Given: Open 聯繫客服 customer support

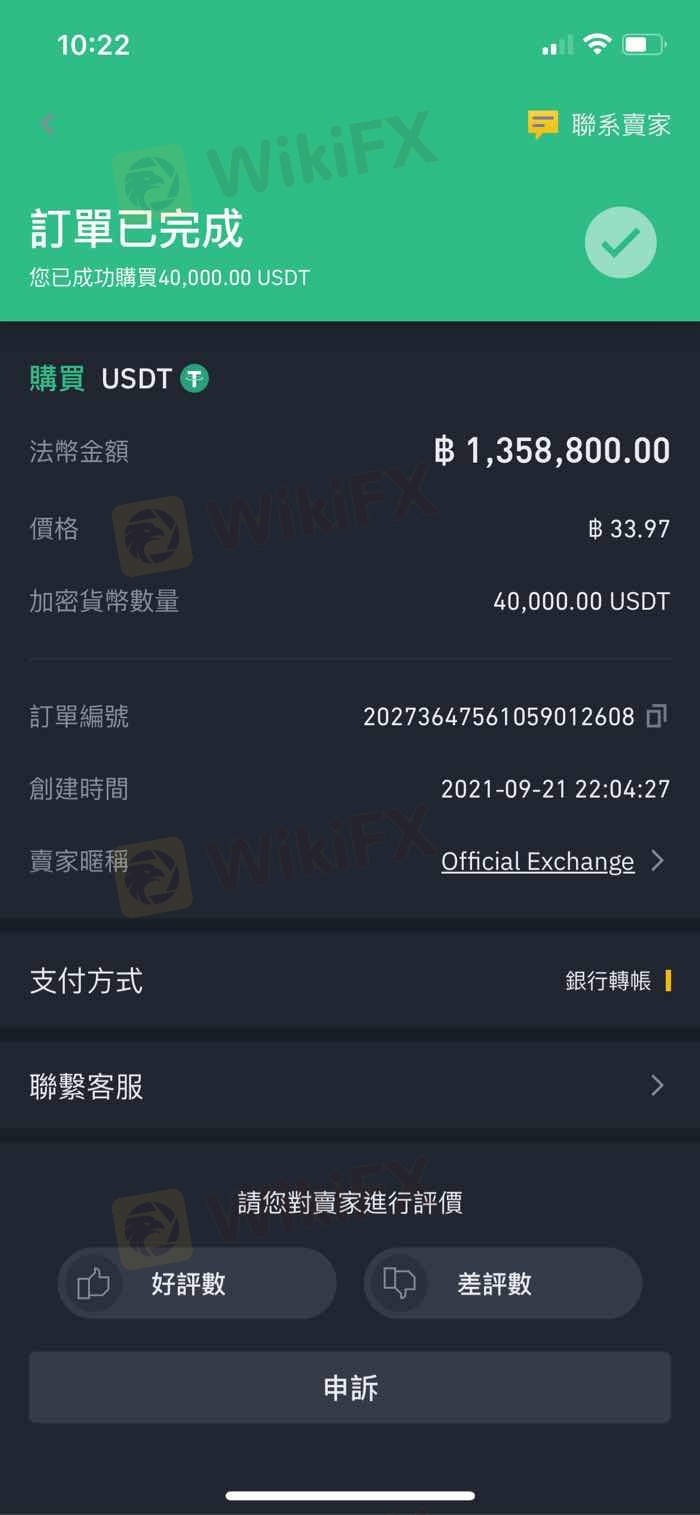Looking at the screenshot, I should point(350,1085).
